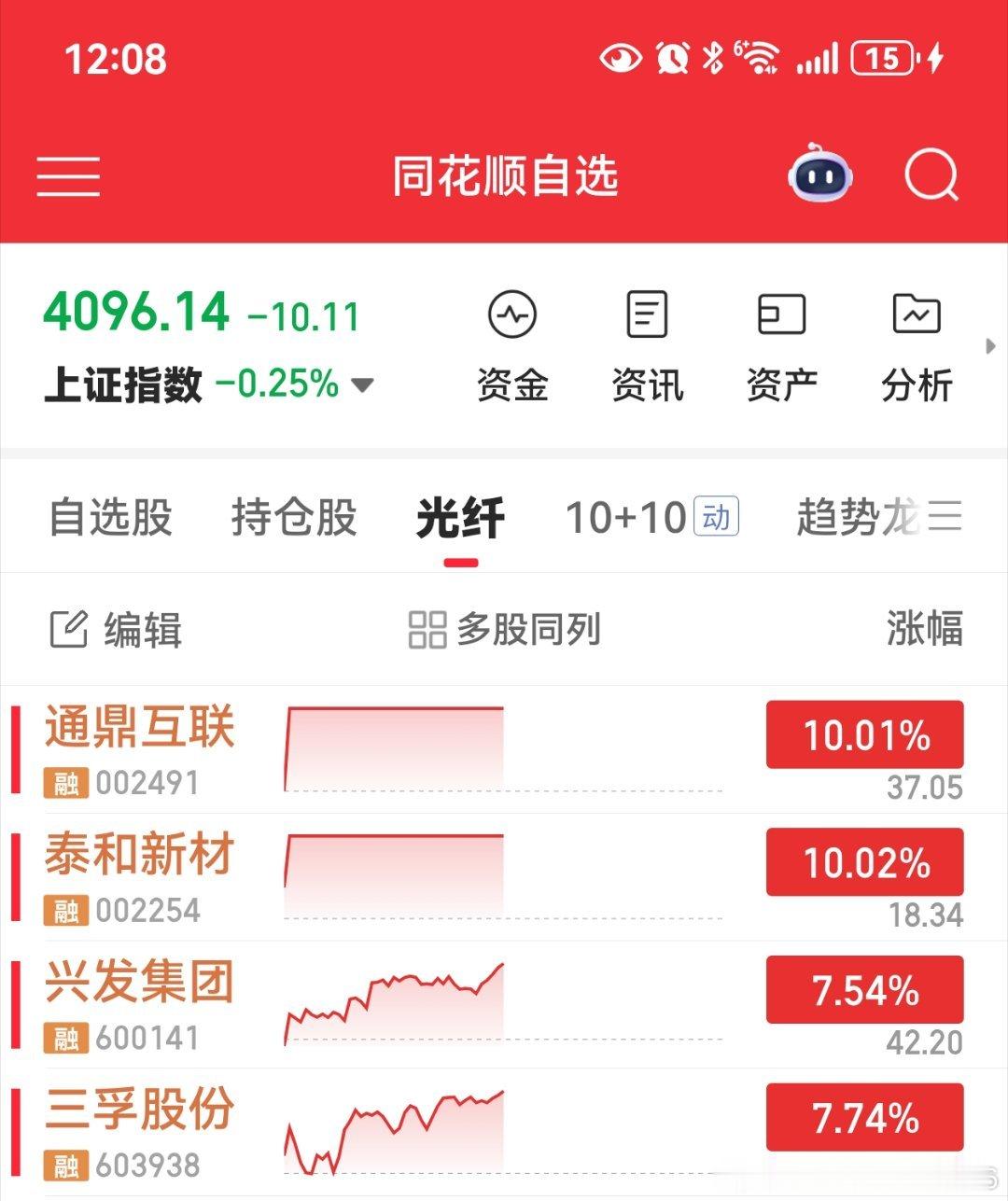The height and width of the screenshot is (1201, 1008).
Task: Open stock 通鼎互联 002491
Action: pos(504,750)
